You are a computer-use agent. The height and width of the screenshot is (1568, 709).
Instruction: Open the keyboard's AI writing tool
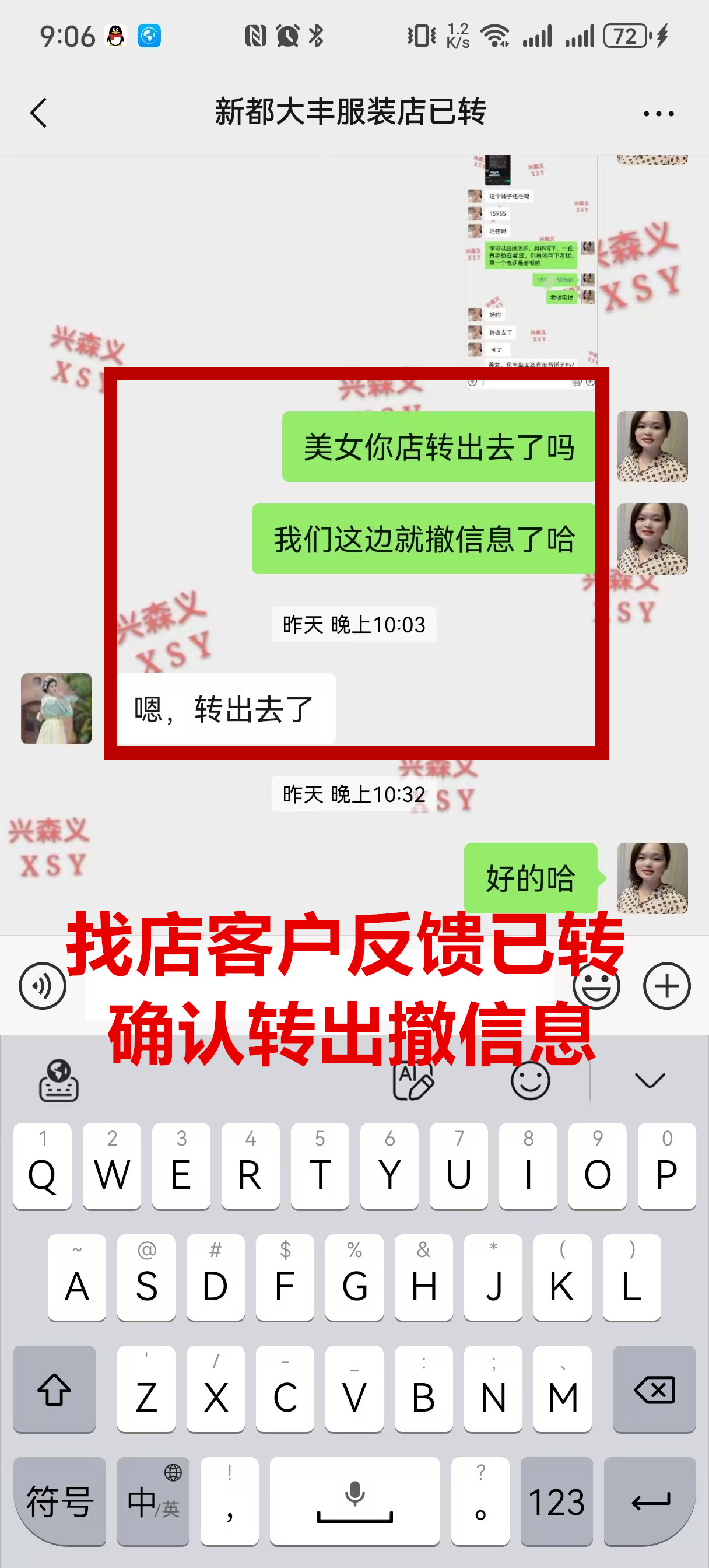click(x=413, y=1080)
